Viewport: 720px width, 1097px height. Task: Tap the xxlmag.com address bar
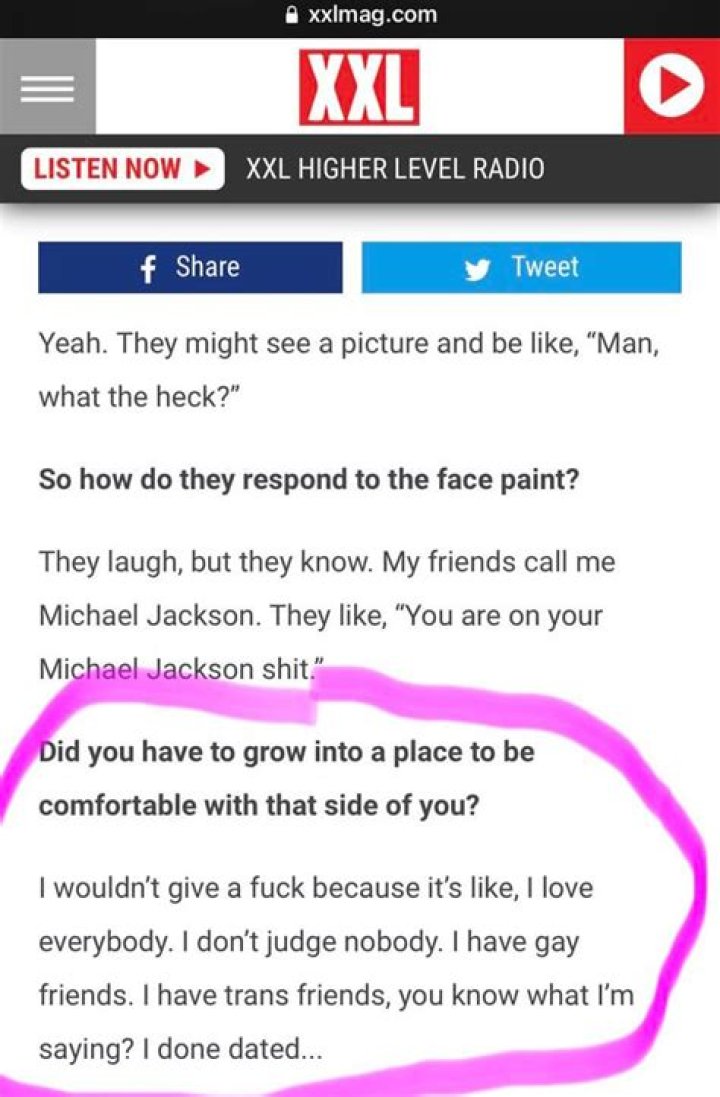[x=360, y=14]
